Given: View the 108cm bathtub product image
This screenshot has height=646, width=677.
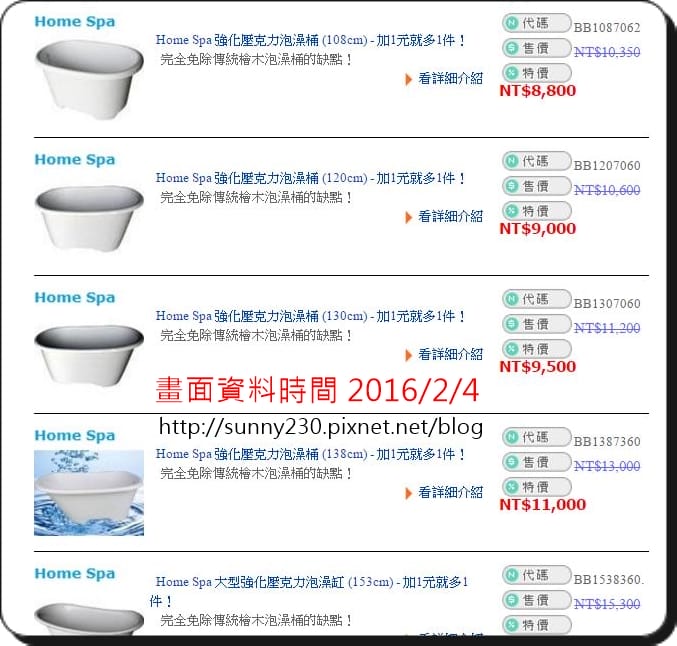Looking at the screenshot, I should 89,74.
